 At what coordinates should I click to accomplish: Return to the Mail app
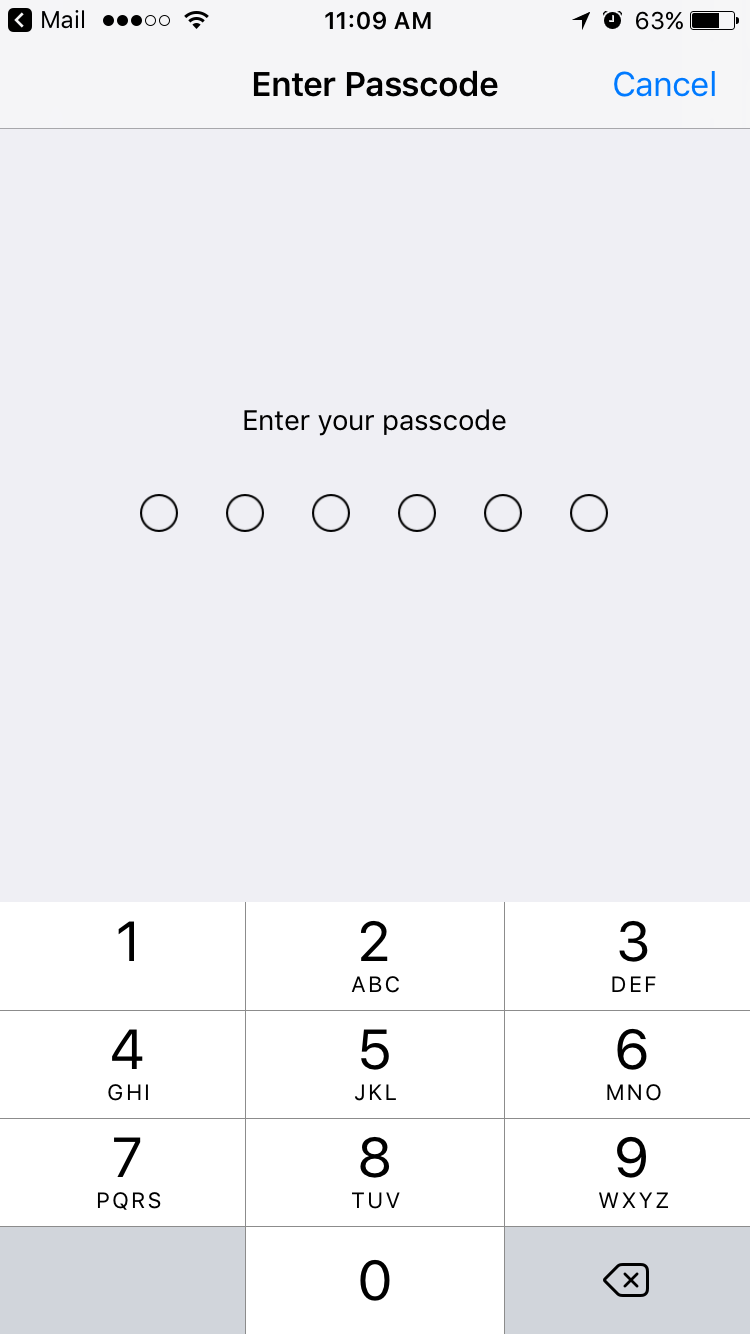click(x=48, y=20)
